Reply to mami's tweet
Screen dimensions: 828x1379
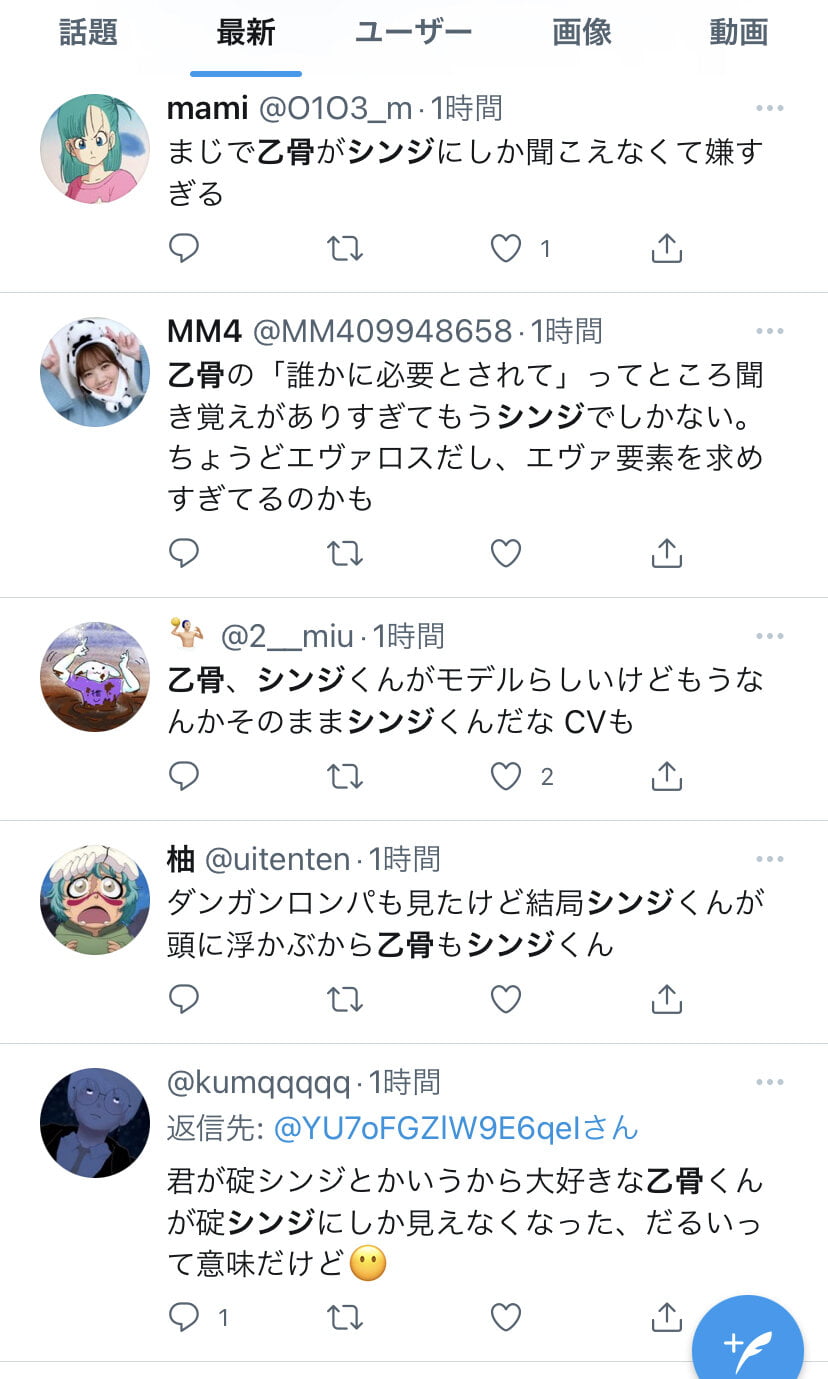184,248
